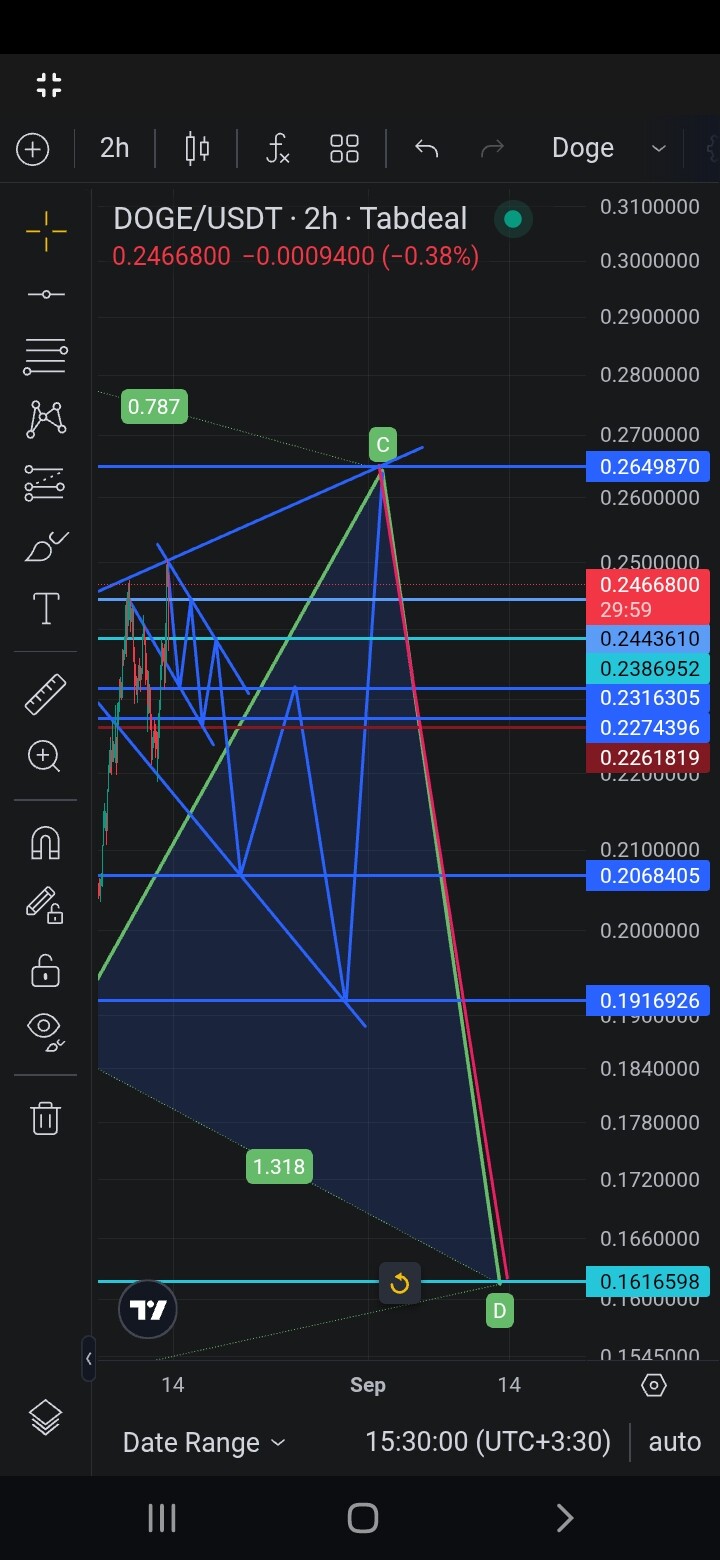Hide all drawings with eye icon

coord(46,1030)
